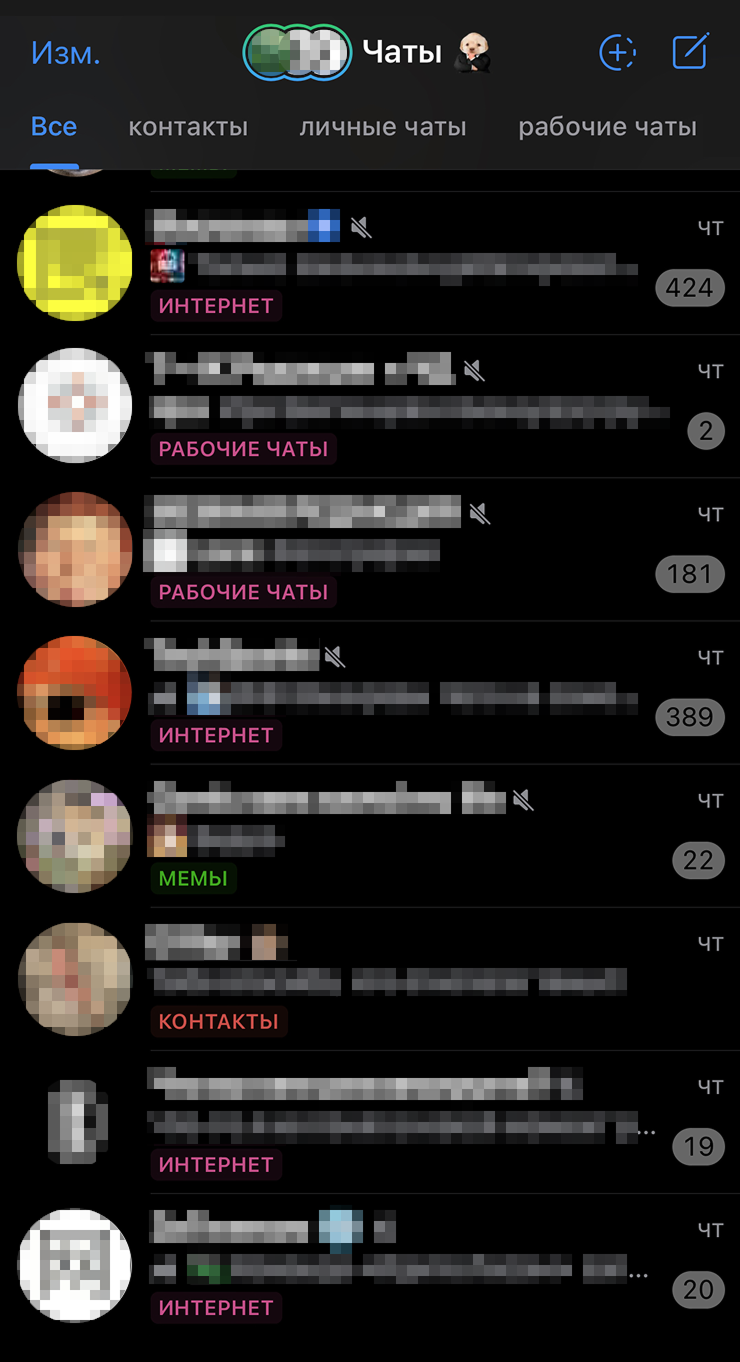The image size is (740, 1362).
Task: Add a new story with plus icon
Action: coord(617,52)
